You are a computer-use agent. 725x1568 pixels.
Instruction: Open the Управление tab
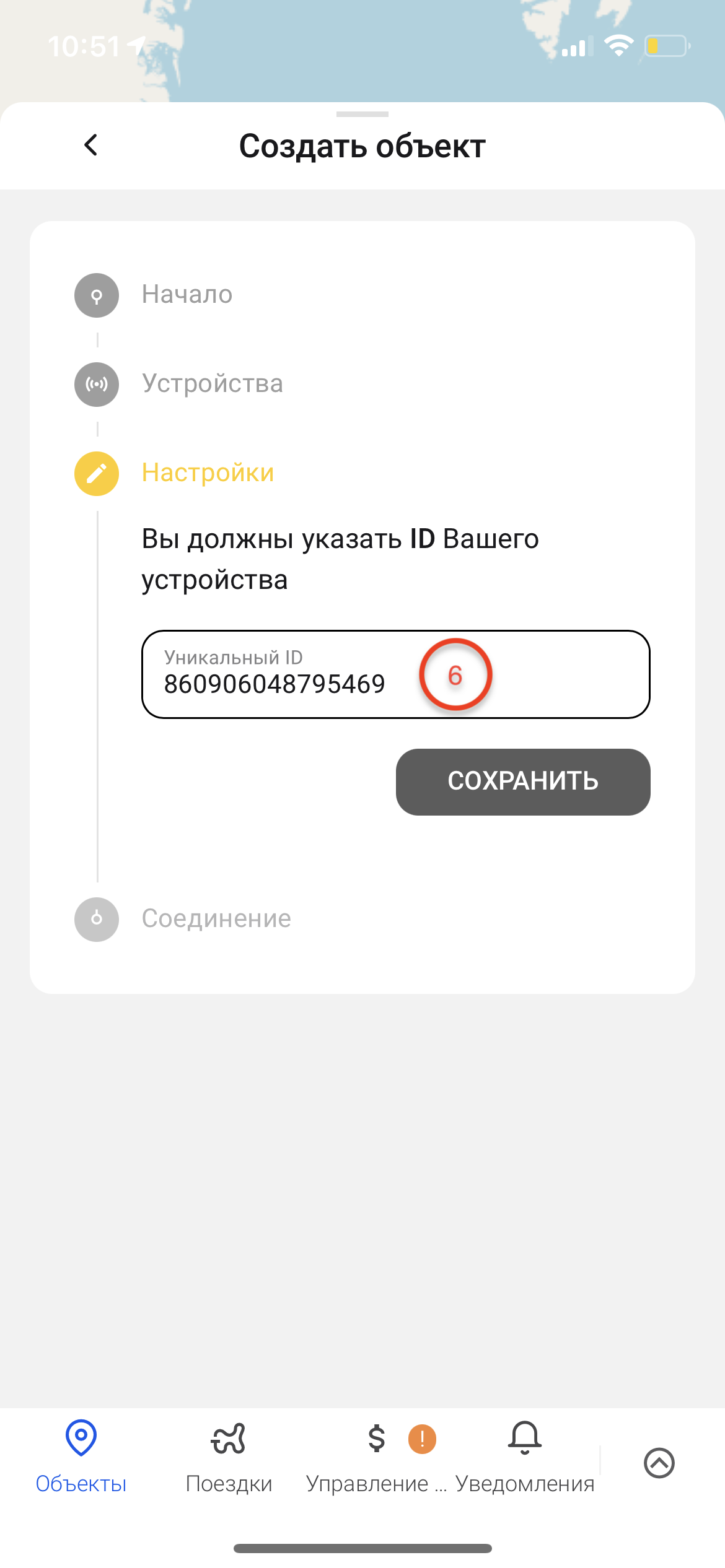376,1457
